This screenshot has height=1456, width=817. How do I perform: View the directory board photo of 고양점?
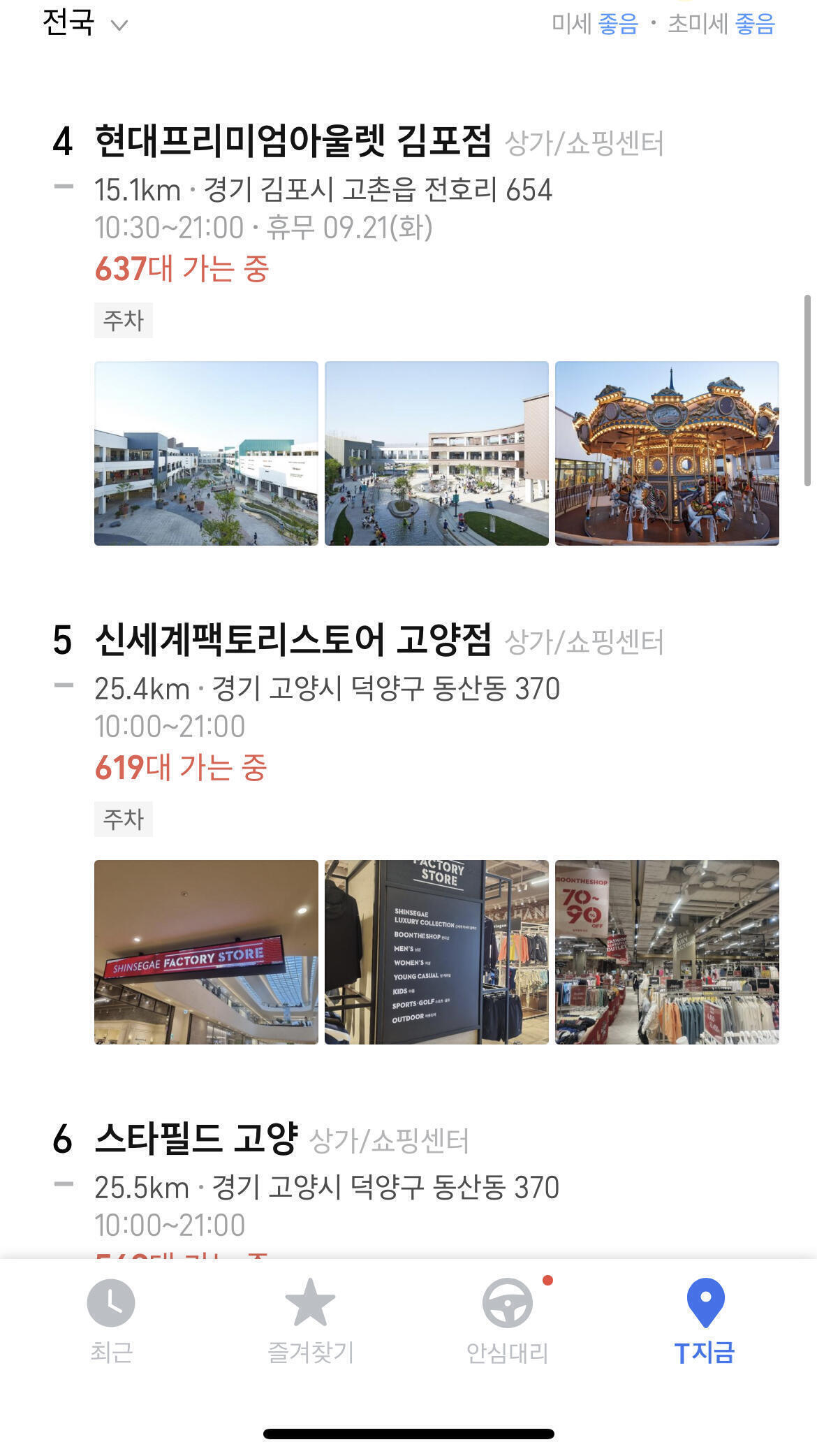pyautogui.click(x=436, y=952)
